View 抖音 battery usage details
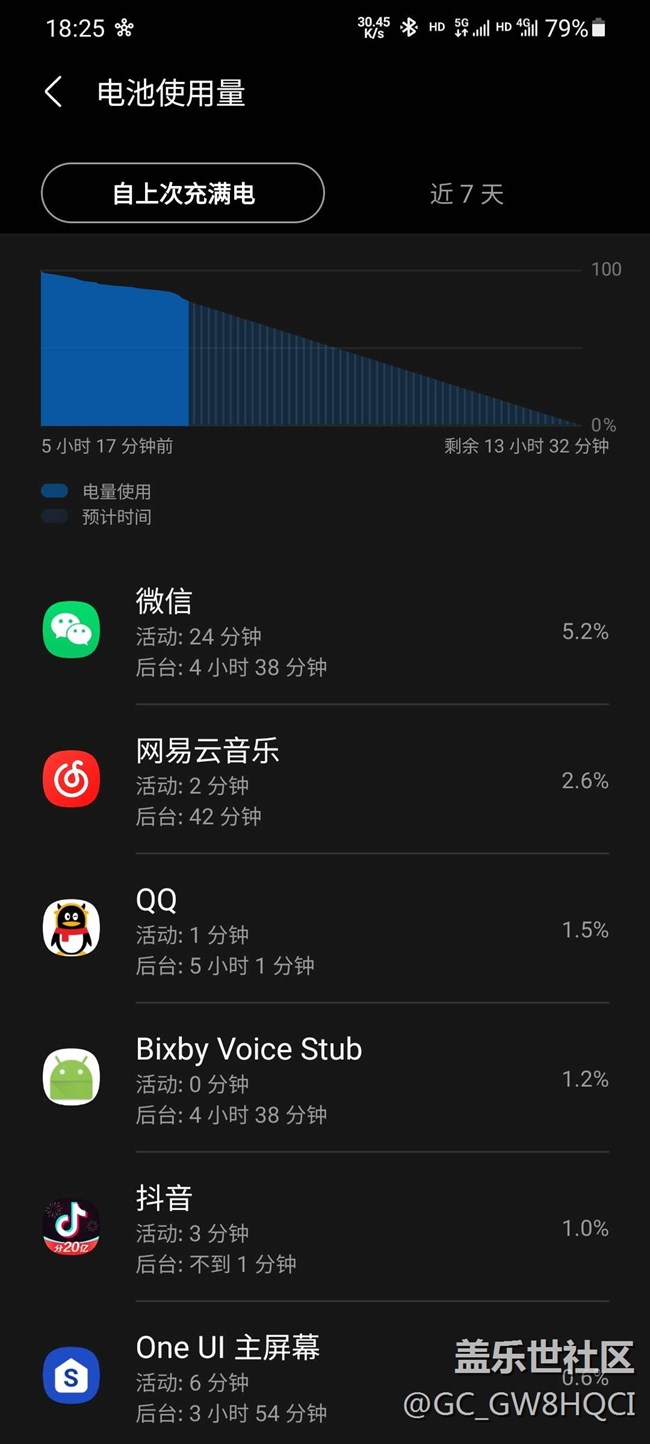The image size is (650, 1444). 325,1228
